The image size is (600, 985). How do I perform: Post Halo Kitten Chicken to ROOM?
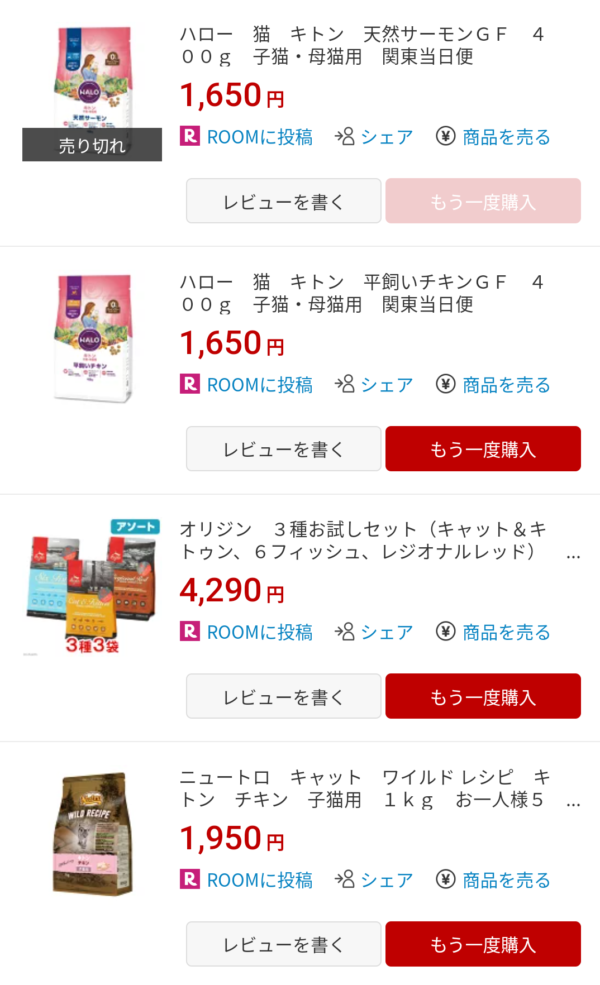[247, 385]
